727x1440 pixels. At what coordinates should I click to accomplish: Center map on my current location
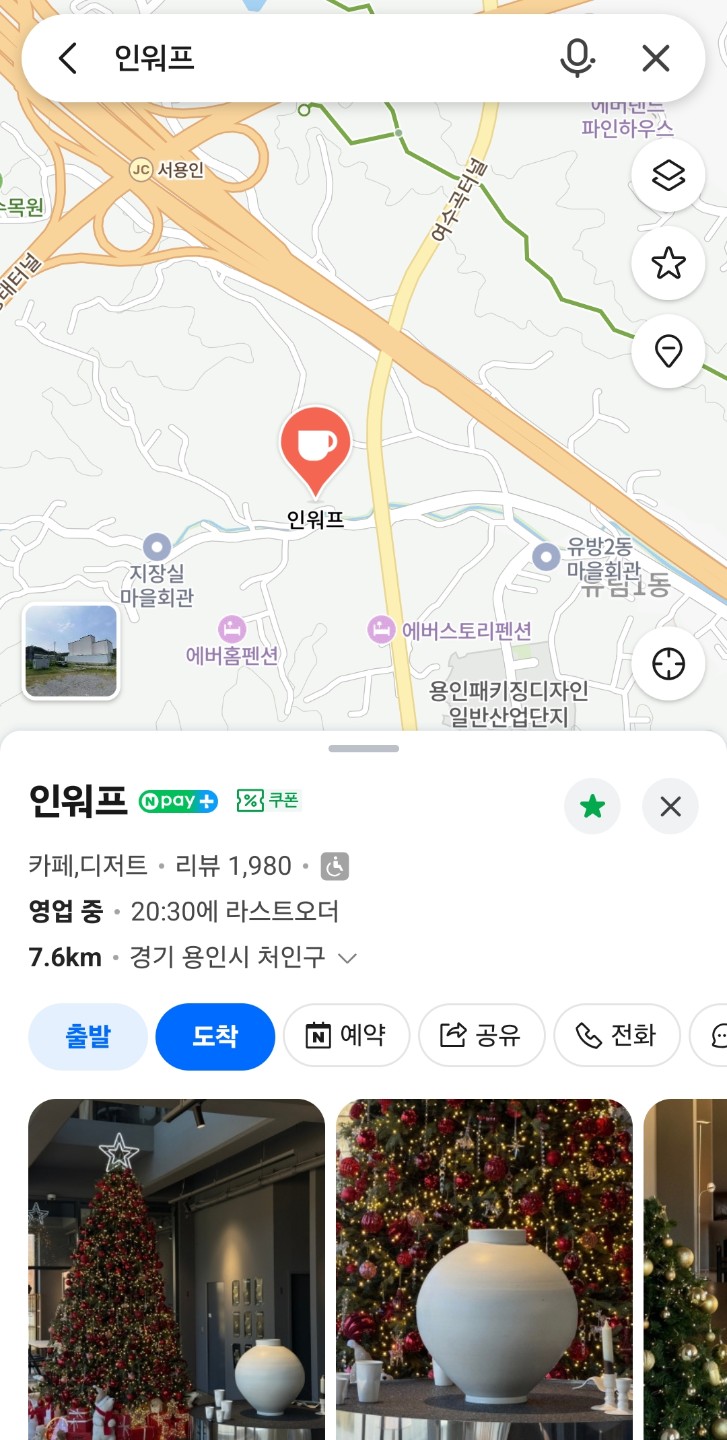[668, 664]
